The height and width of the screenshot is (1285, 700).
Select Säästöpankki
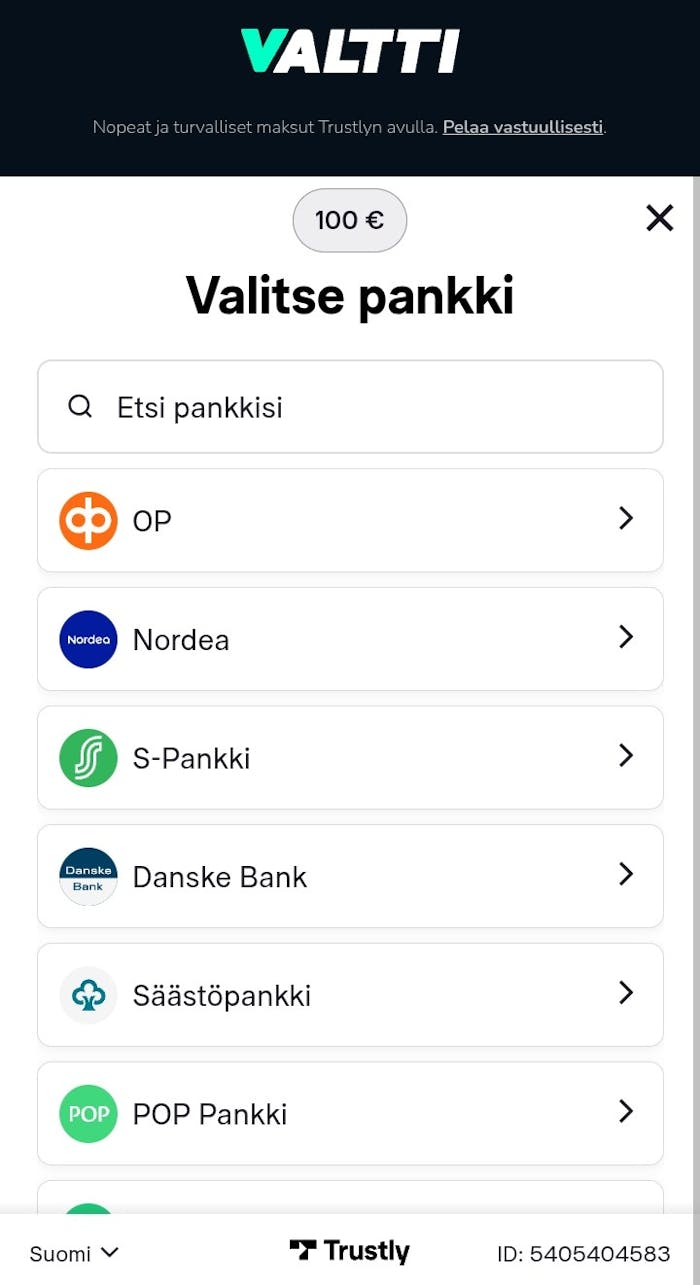point(350,995)
